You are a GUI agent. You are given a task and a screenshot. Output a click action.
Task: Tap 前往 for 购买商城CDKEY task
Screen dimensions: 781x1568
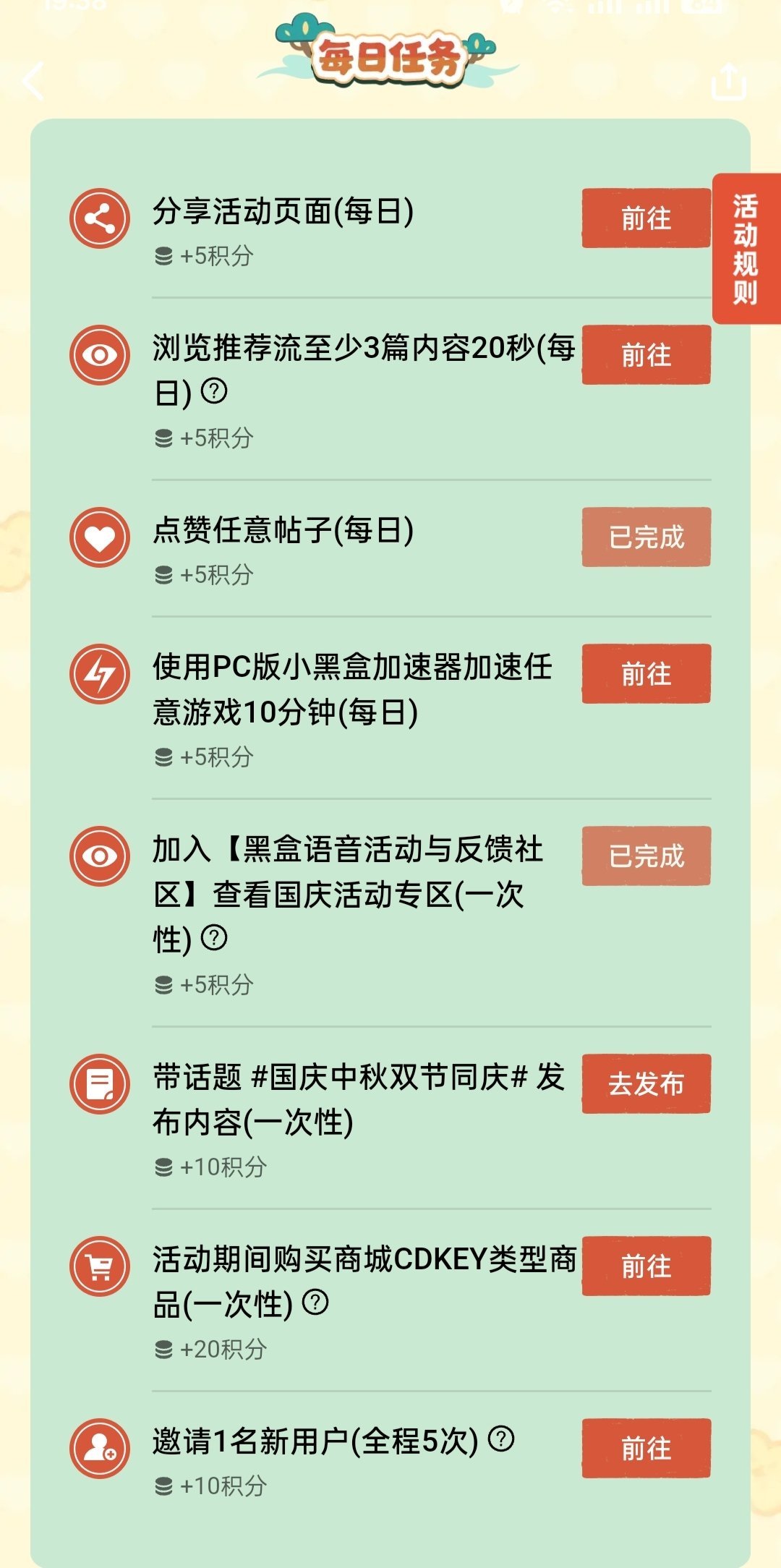646,1266
